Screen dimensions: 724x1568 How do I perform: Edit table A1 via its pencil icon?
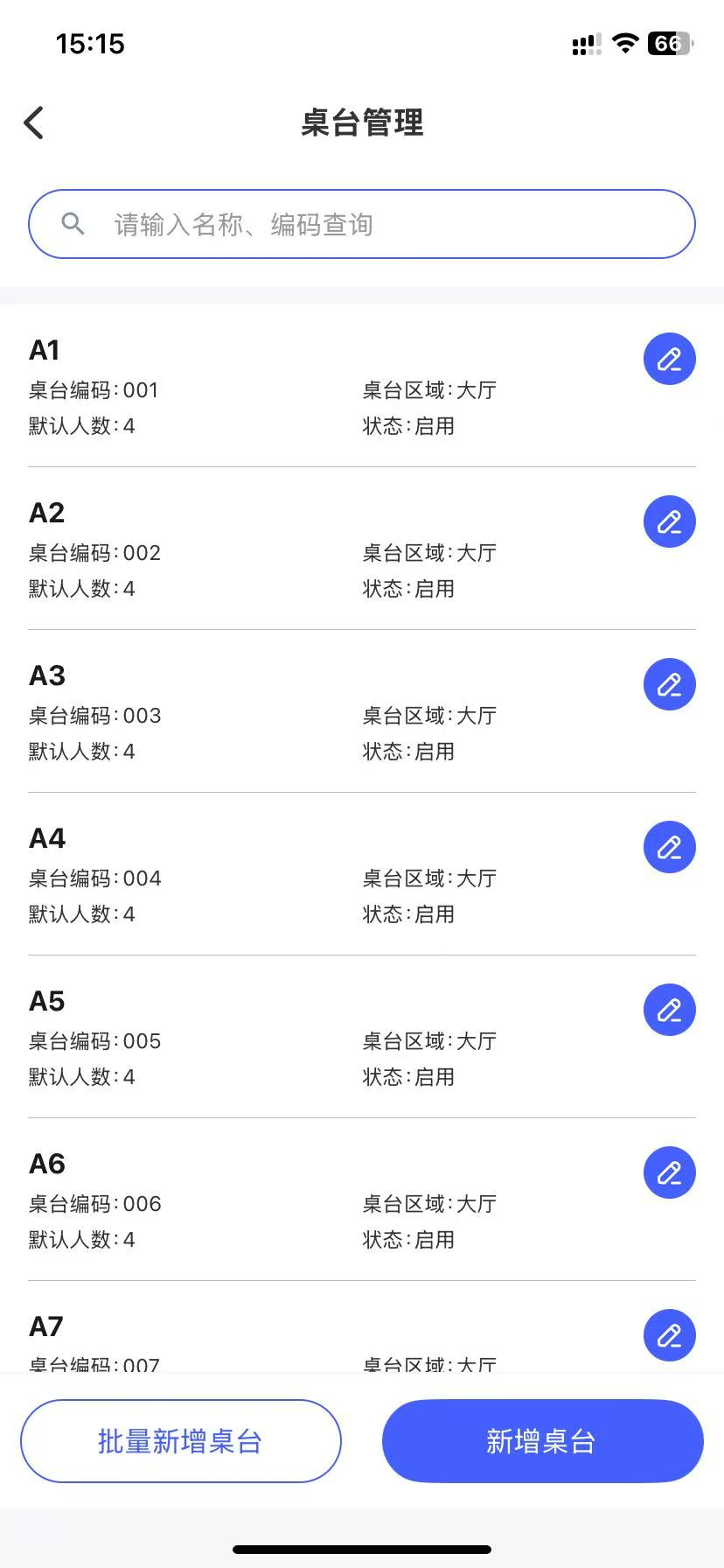(669, 359)
